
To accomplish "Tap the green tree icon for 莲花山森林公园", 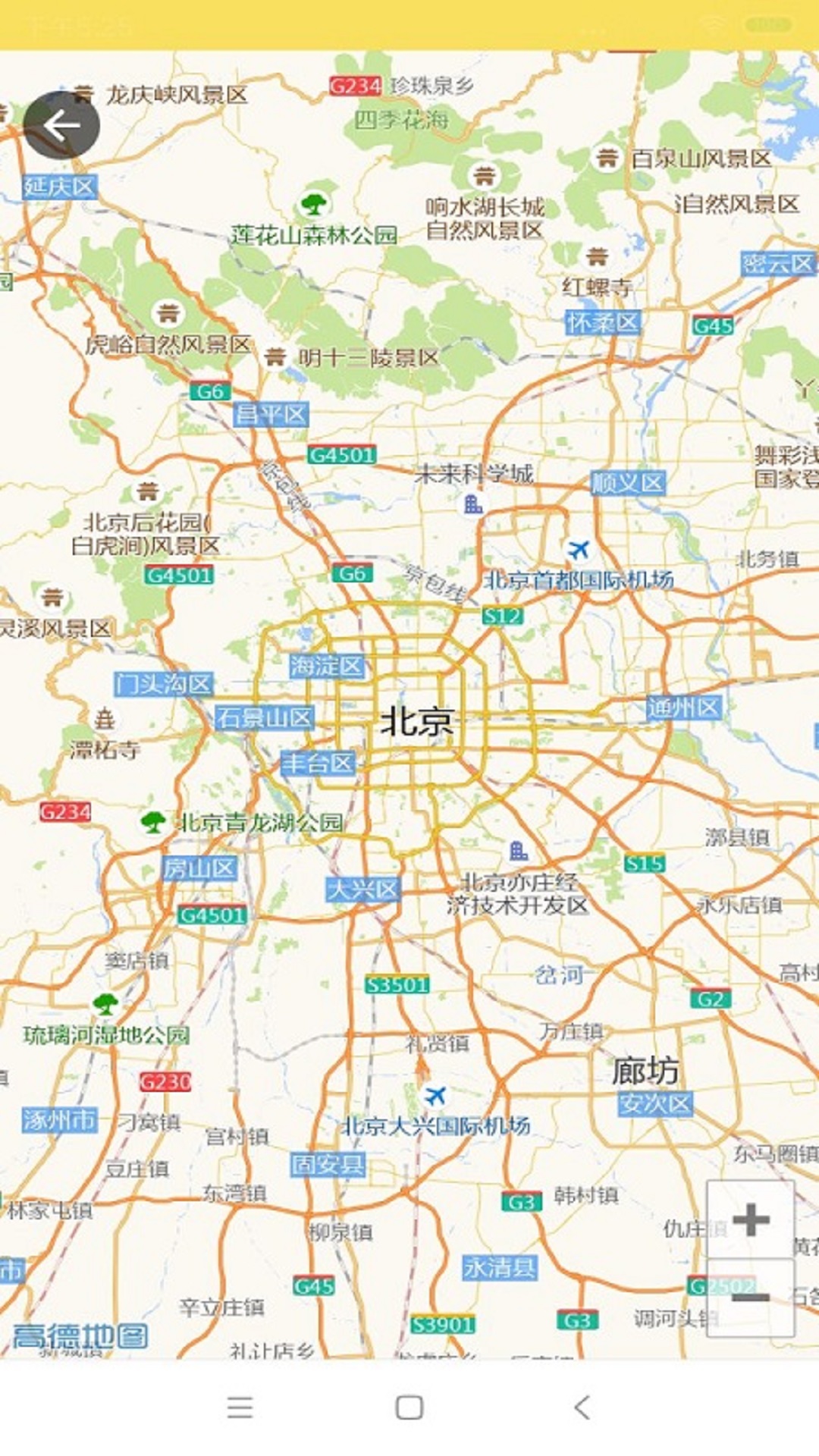I will click(316, 203).
